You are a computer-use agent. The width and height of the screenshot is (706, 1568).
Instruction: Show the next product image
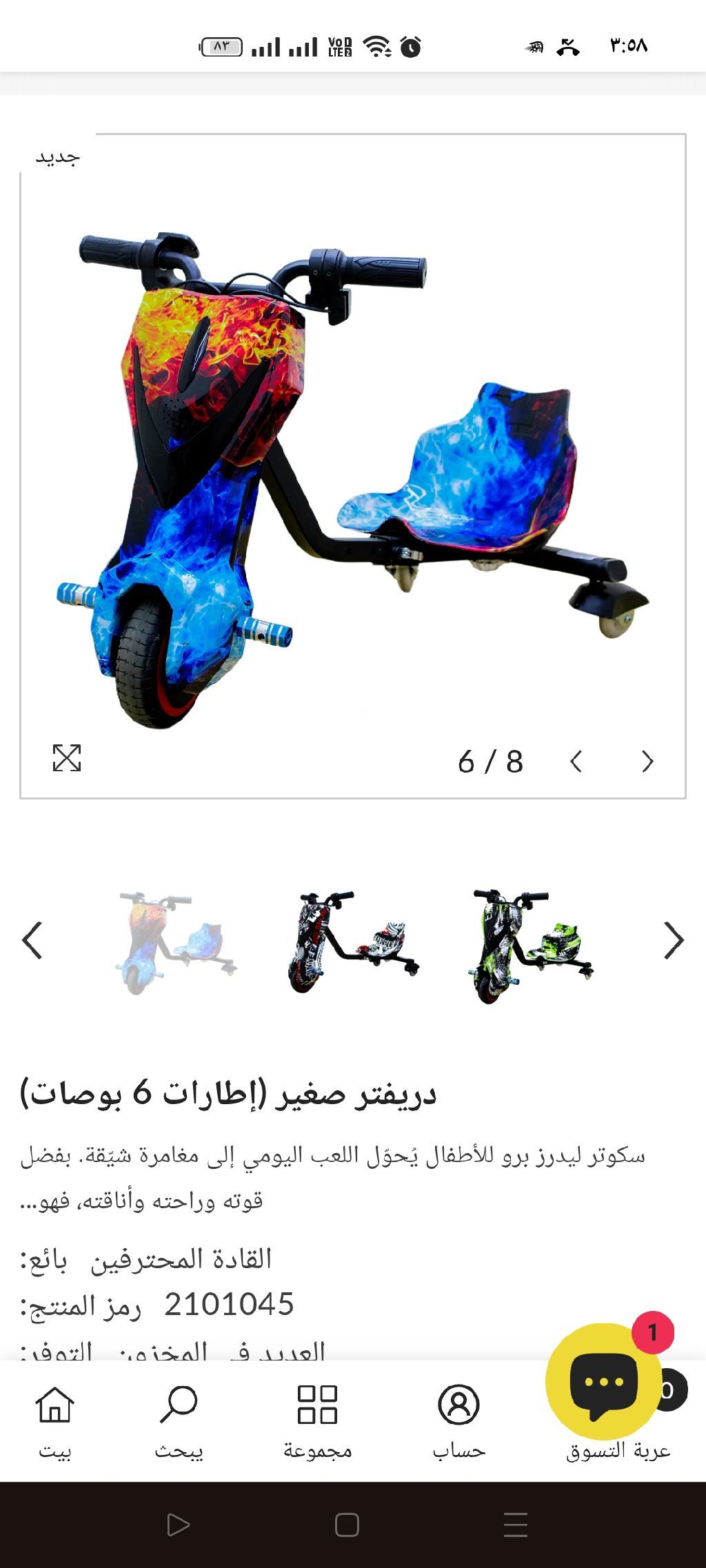(x=647, y=762)
